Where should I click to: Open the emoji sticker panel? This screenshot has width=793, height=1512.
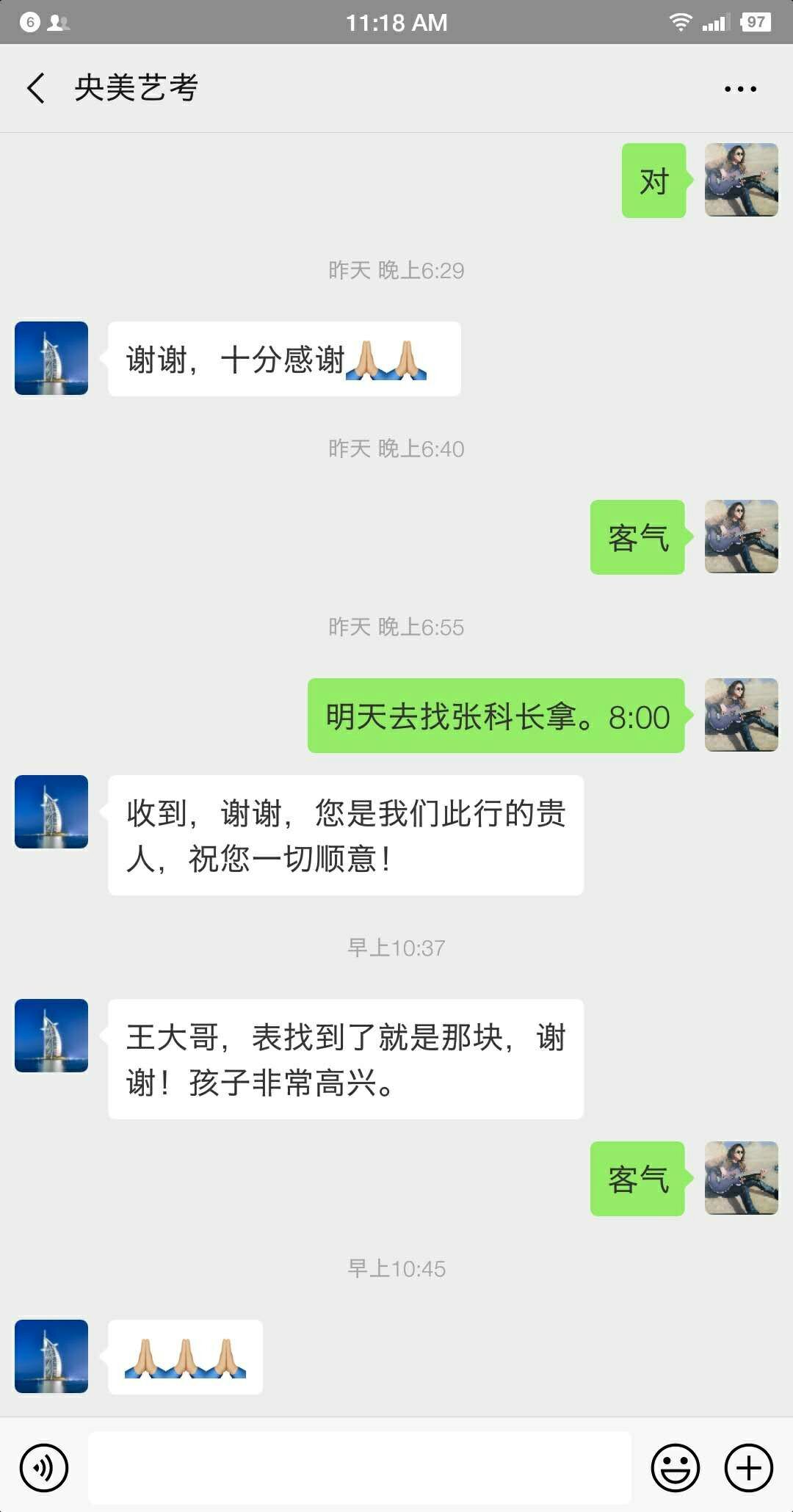(675, 1468)
